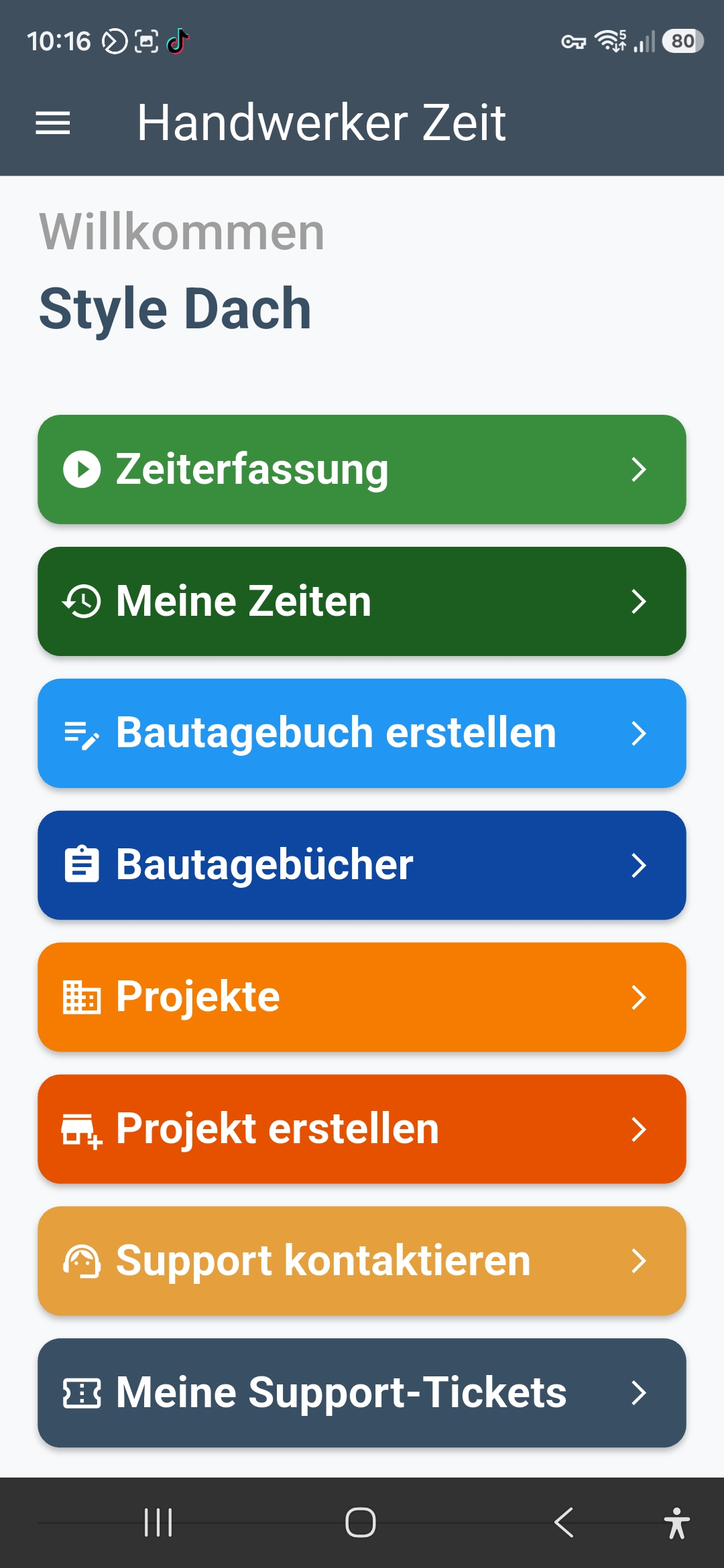Open Support kontaktieren

pos(362,1260)
